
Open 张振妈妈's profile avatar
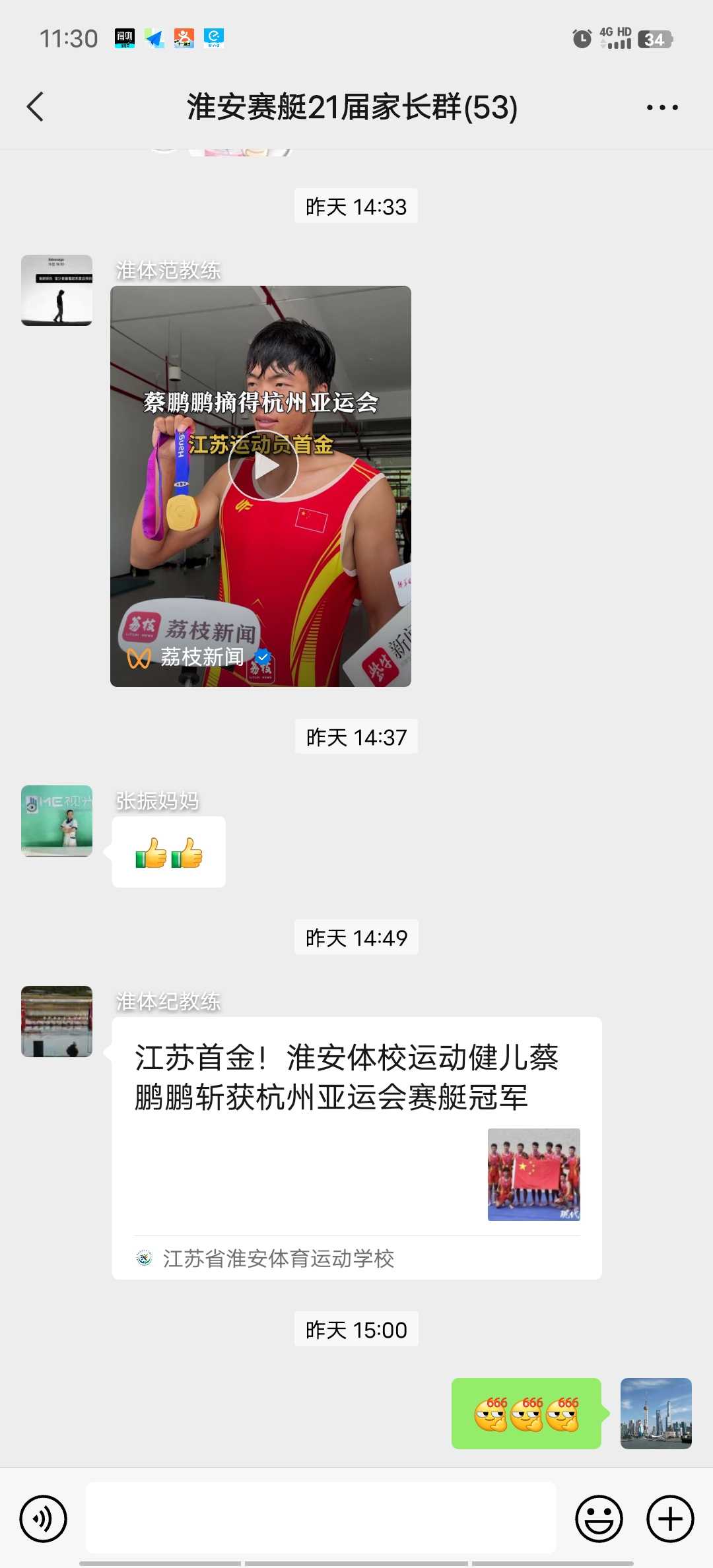click(x=57, y=821)
